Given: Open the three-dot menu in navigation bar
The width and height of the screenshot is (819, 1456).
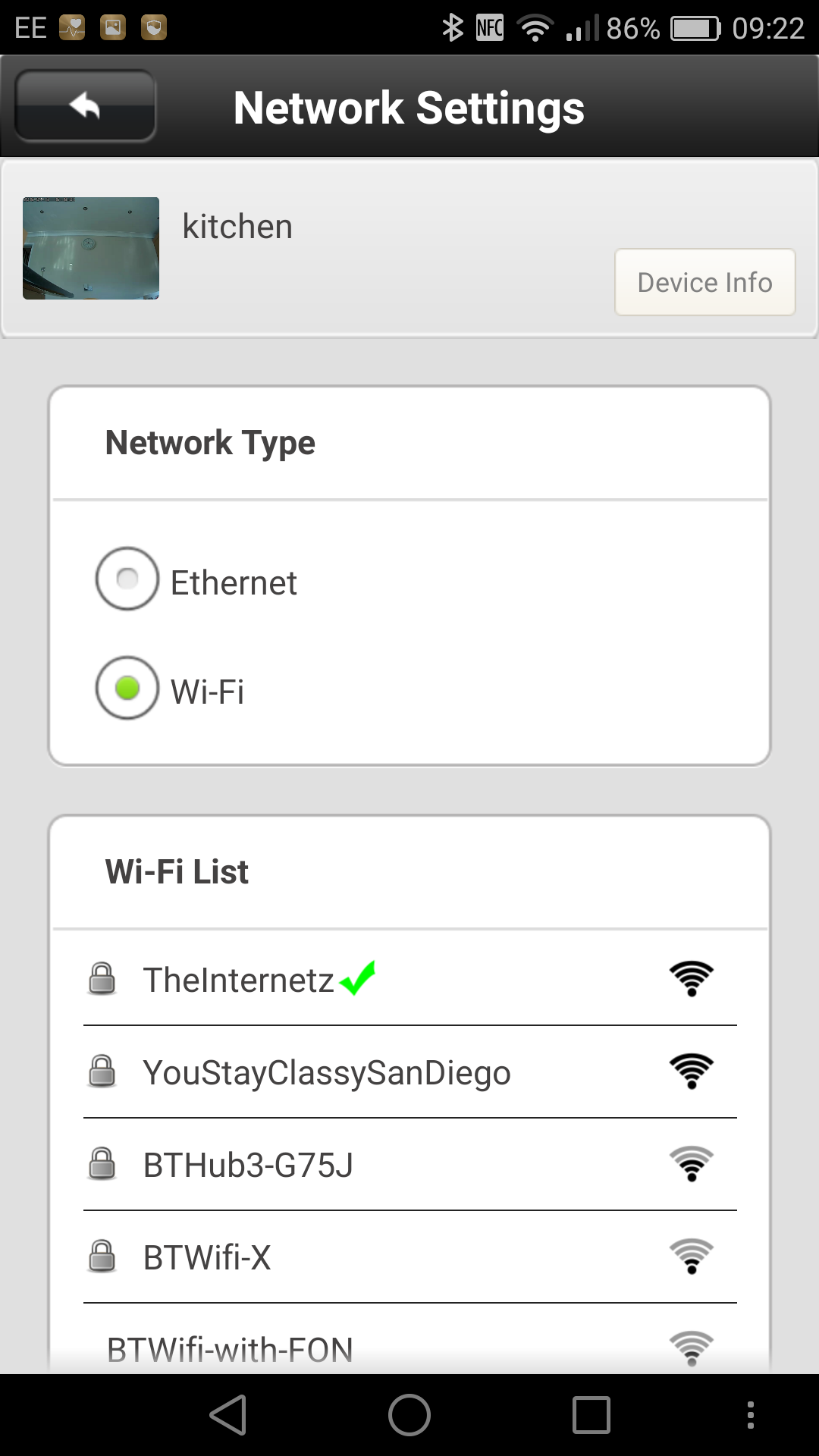Looking at the screenshot, I should 751,1415.
